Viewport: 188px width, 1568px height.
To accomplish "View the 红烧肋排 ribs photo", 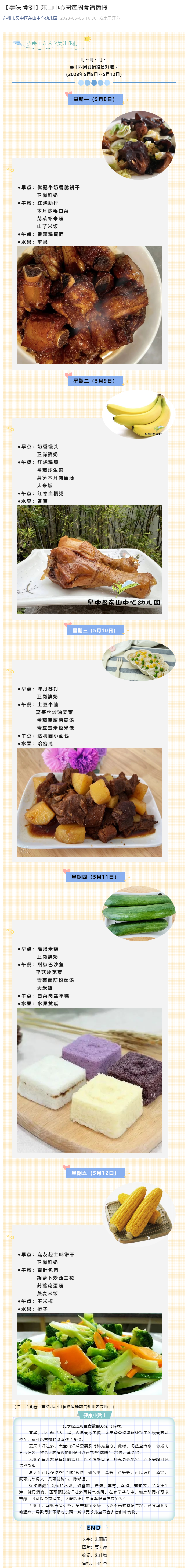I will 90,304.
